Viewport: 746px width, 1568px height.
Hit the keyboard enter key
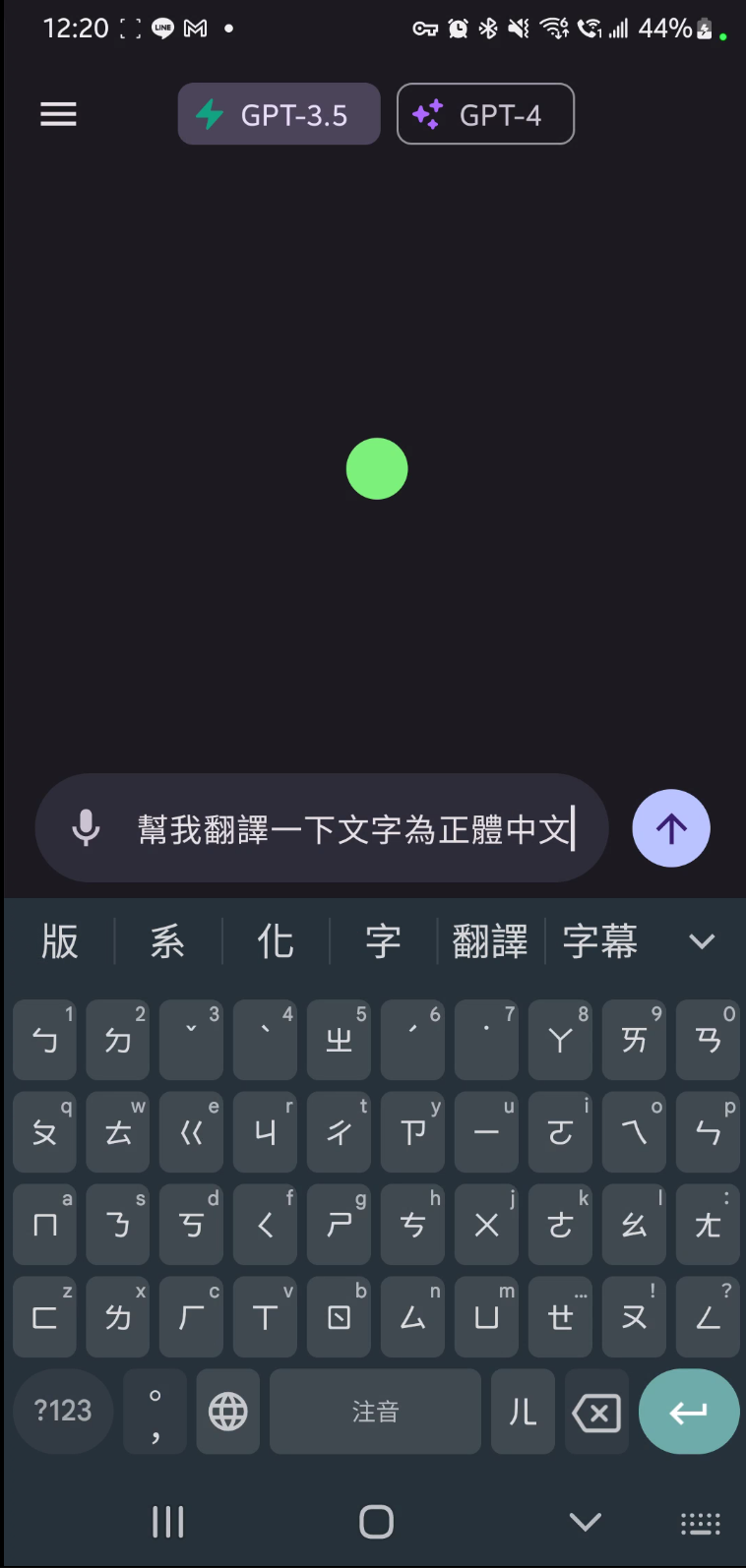688,1413
